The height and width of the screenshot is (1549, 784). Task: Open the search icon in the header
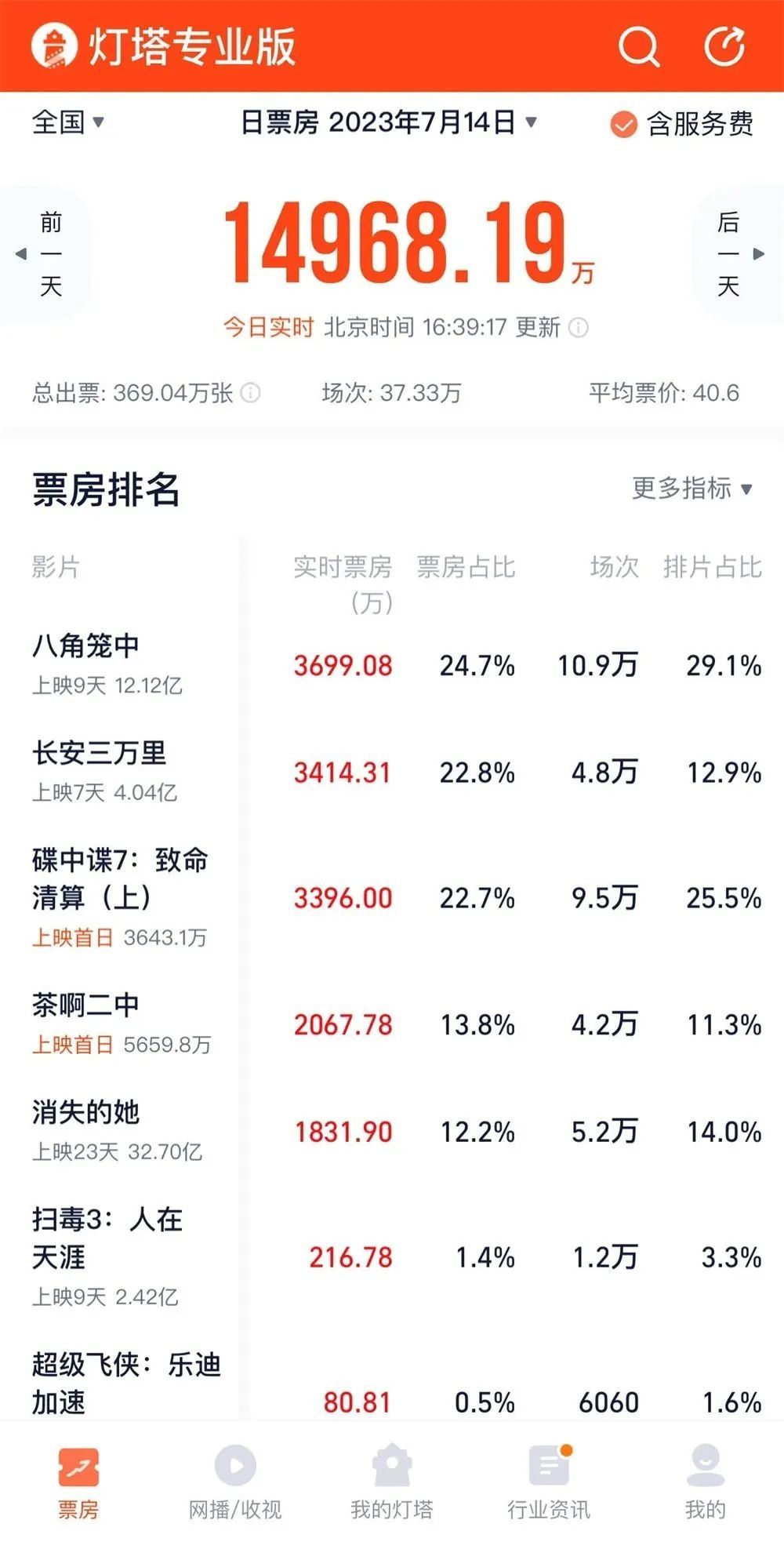pos(639,47)
